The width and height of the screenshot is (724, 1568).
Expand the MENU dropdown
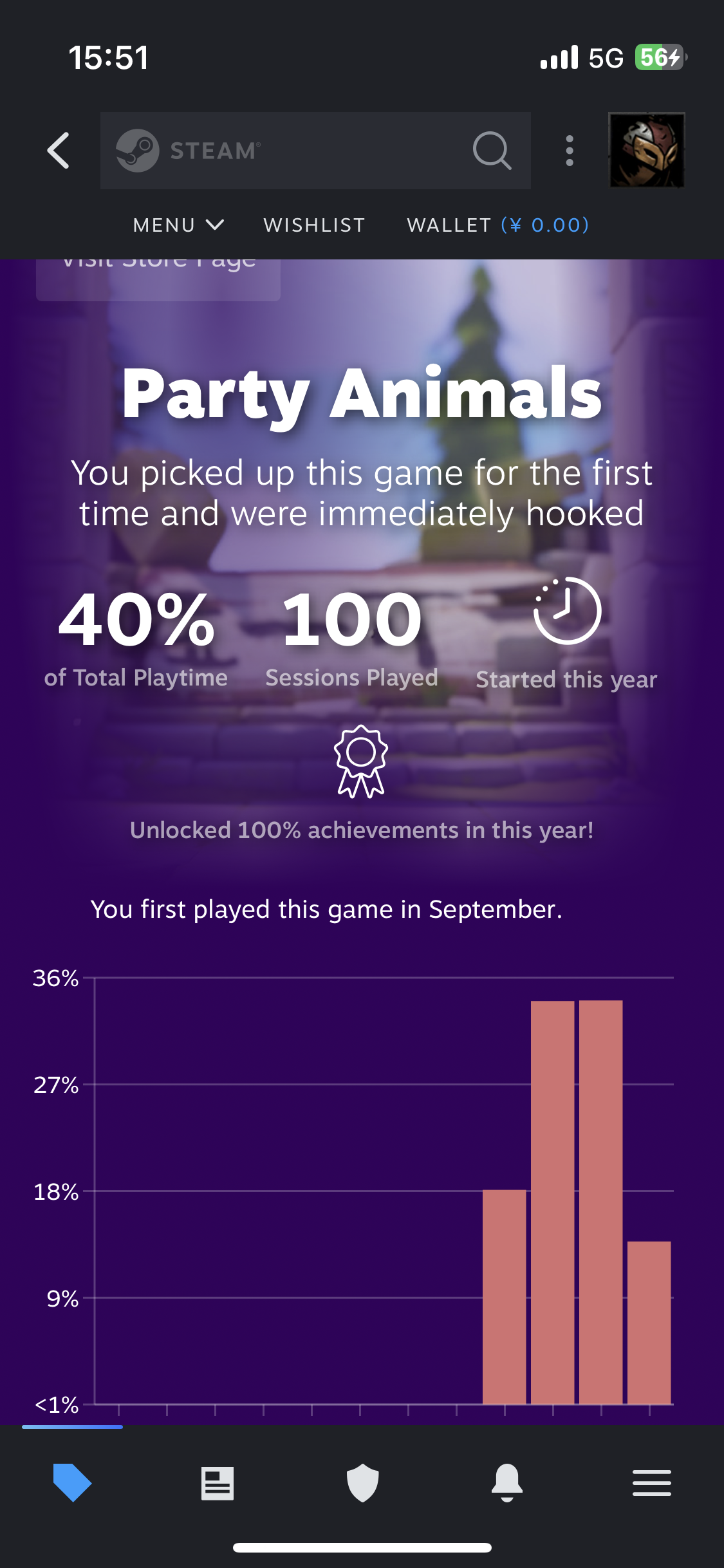click(178, 225)
